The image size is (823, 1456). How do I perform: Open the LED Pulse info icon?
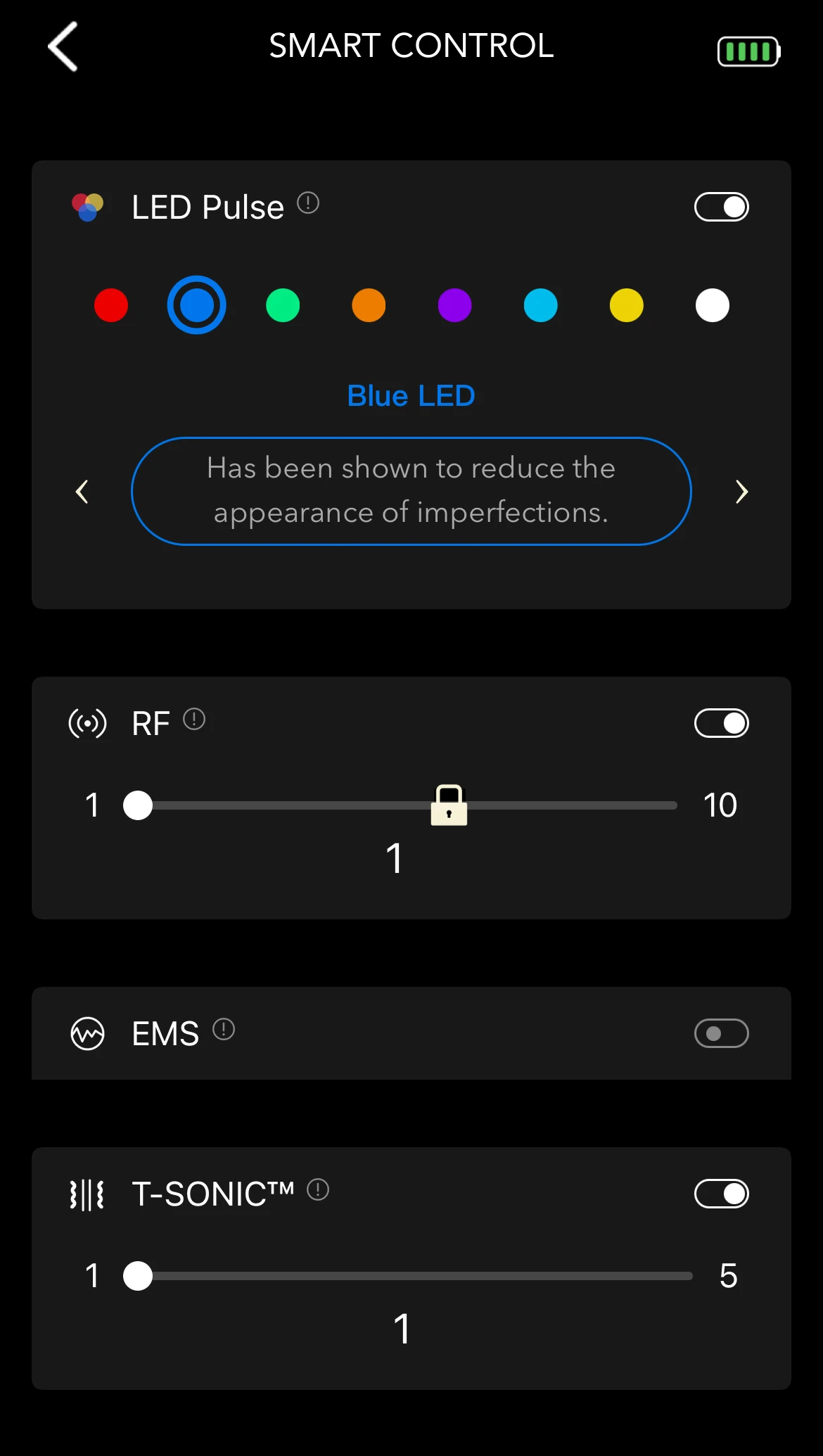(x=308, y=203)
